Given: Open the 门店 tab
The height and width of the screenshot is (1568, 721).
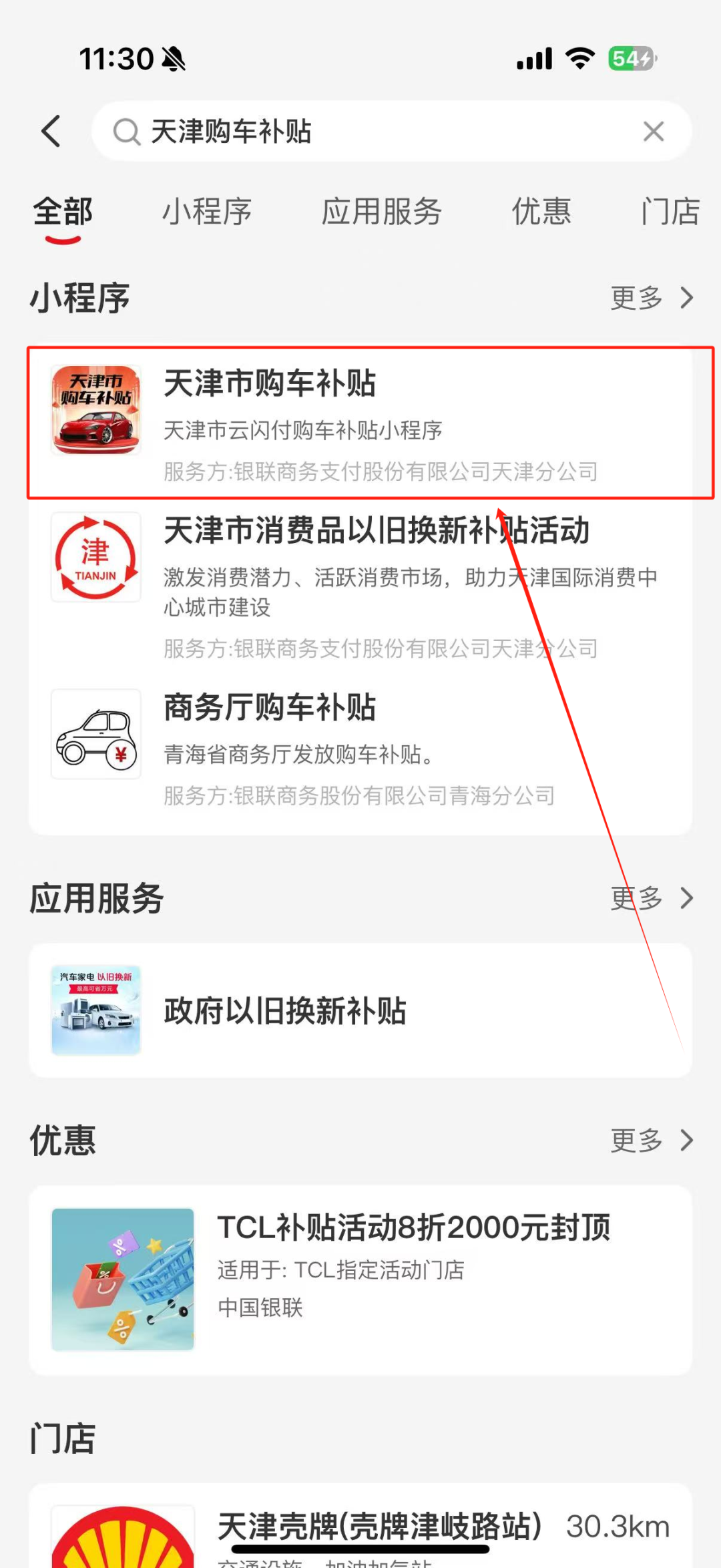Looking at the screenshot, I should [670, 212].
